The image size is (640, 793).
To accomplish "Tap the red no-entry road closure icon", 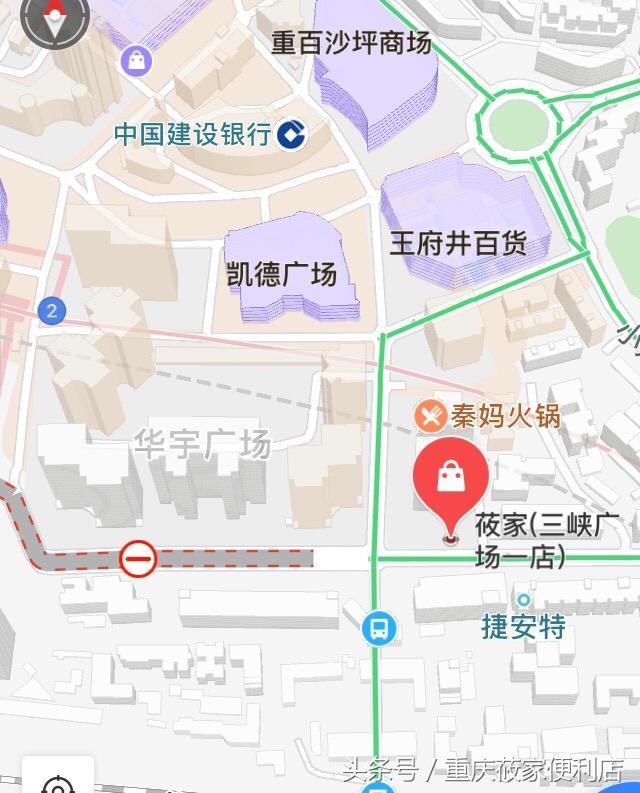I will [x=138, y=557].
